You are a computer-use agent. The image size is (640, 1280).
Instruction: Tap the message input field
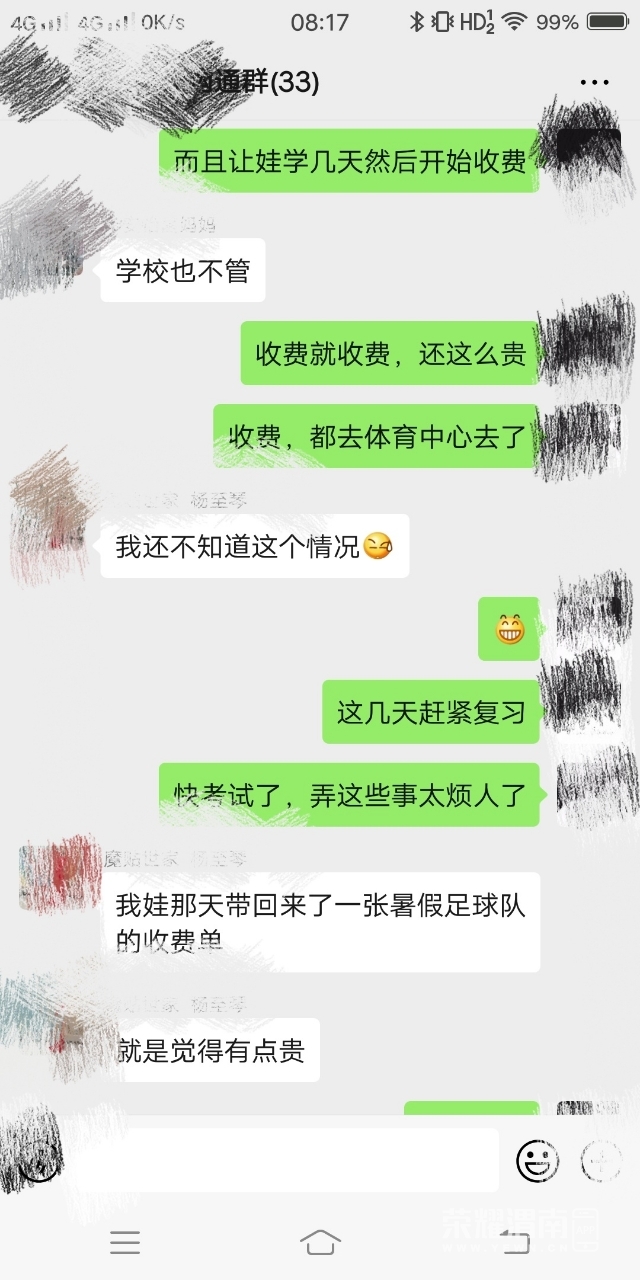pos(290,1160)
